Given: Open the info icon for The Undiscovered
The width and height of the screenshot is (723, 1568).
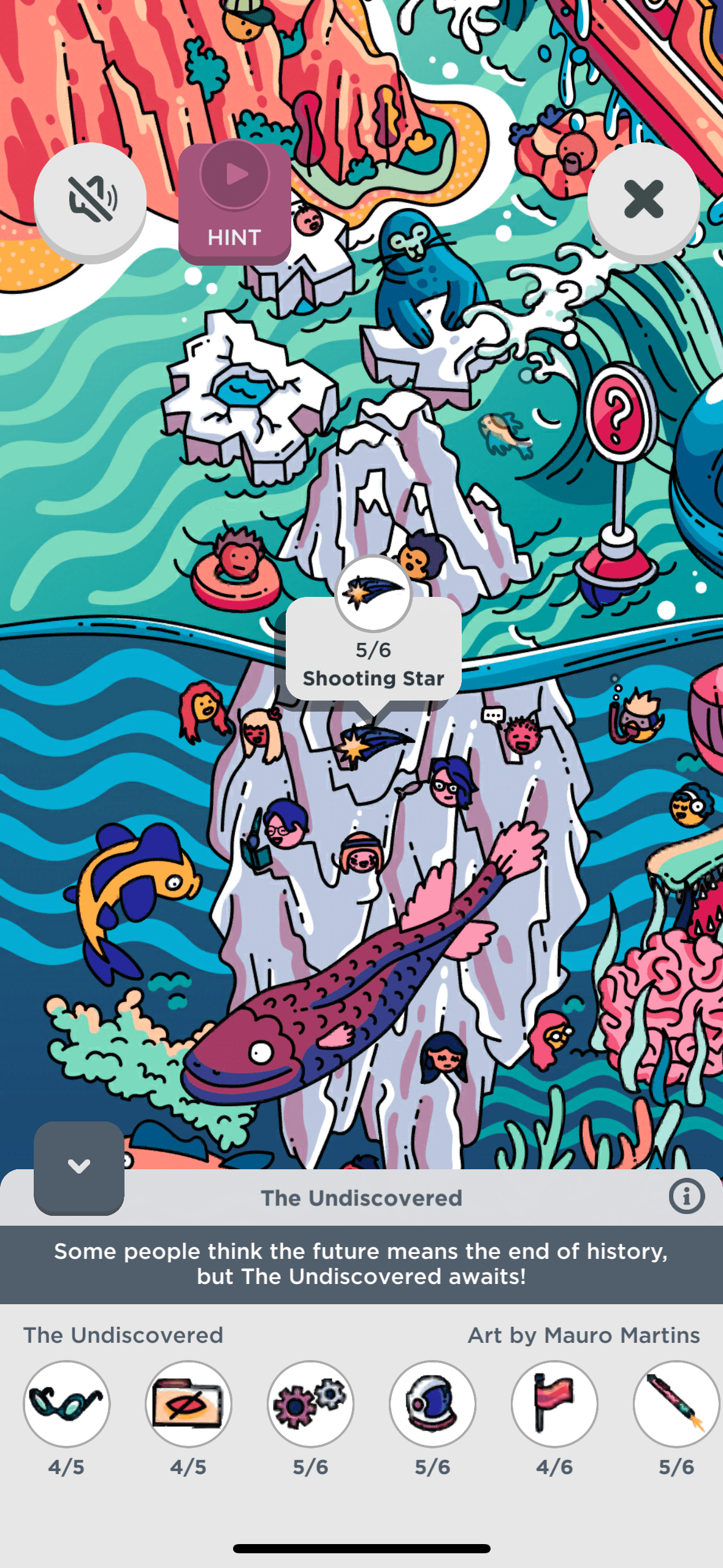Looking at the screenshot, I should click(686, 1196).
